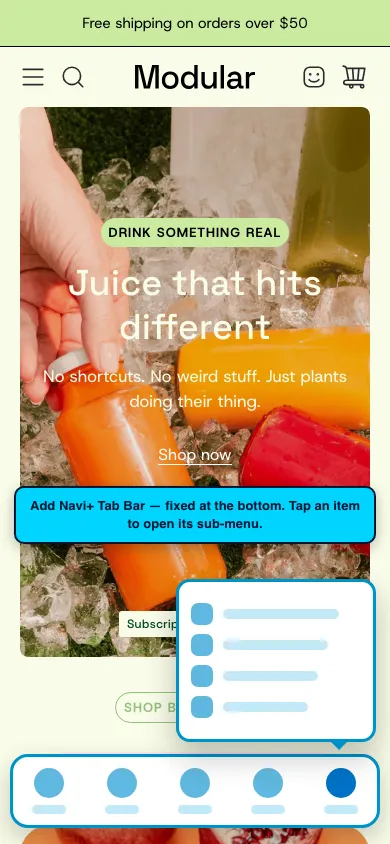
Task: View the shopping cart
Action: (354, 77)
